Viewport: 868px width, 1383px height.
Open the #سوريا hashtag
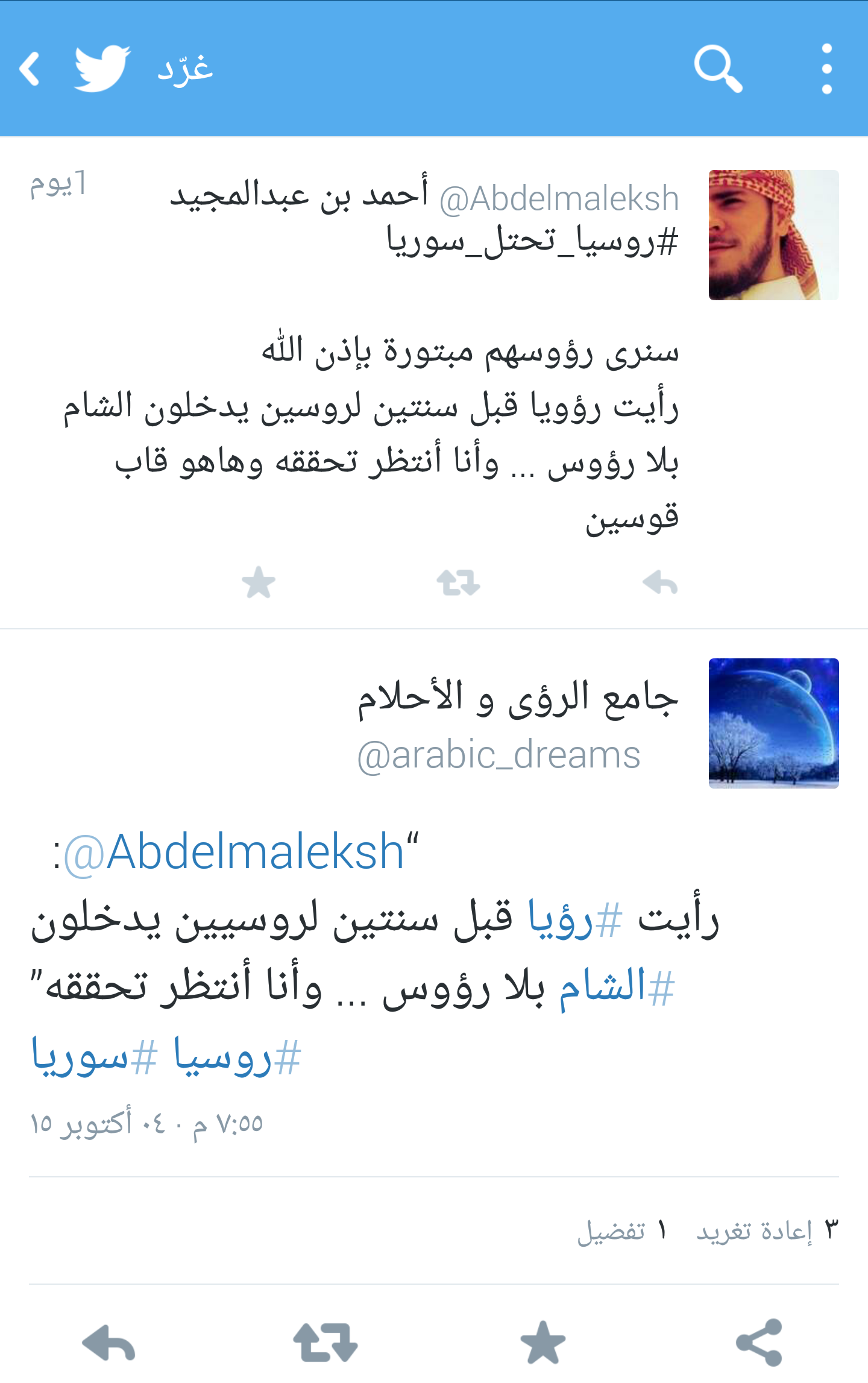94,1057
